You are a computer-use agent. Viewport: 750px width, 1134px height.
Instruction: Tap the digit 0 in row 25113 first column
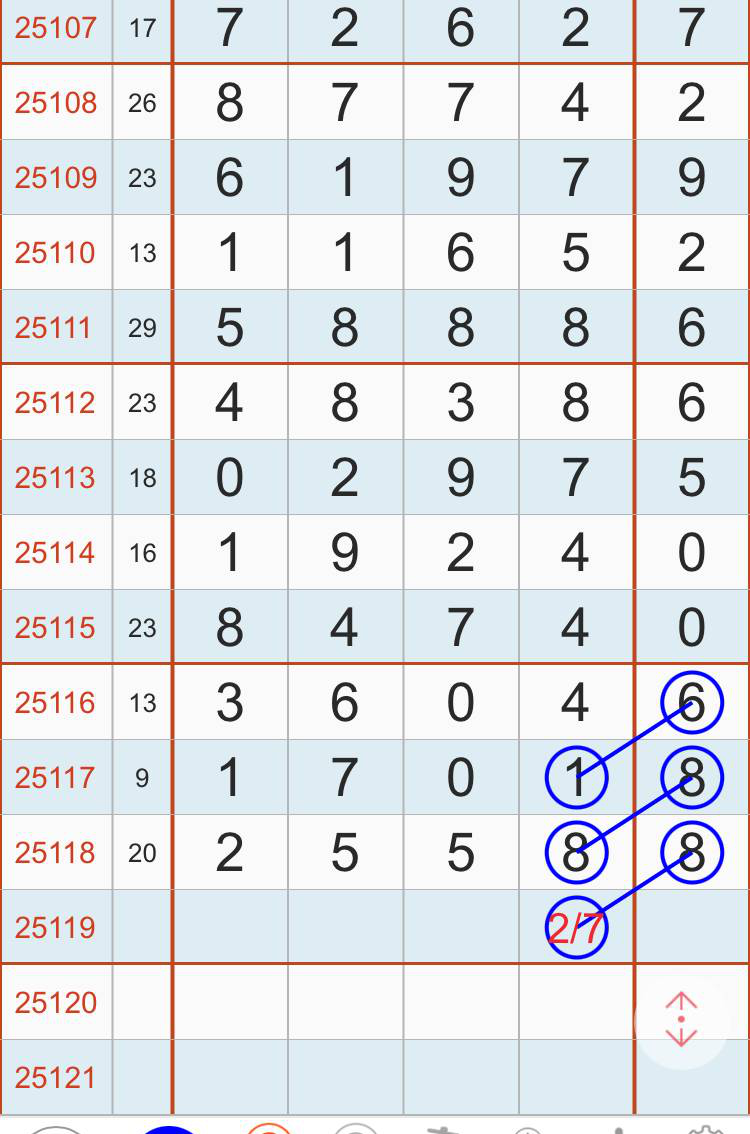coord(230,478)
